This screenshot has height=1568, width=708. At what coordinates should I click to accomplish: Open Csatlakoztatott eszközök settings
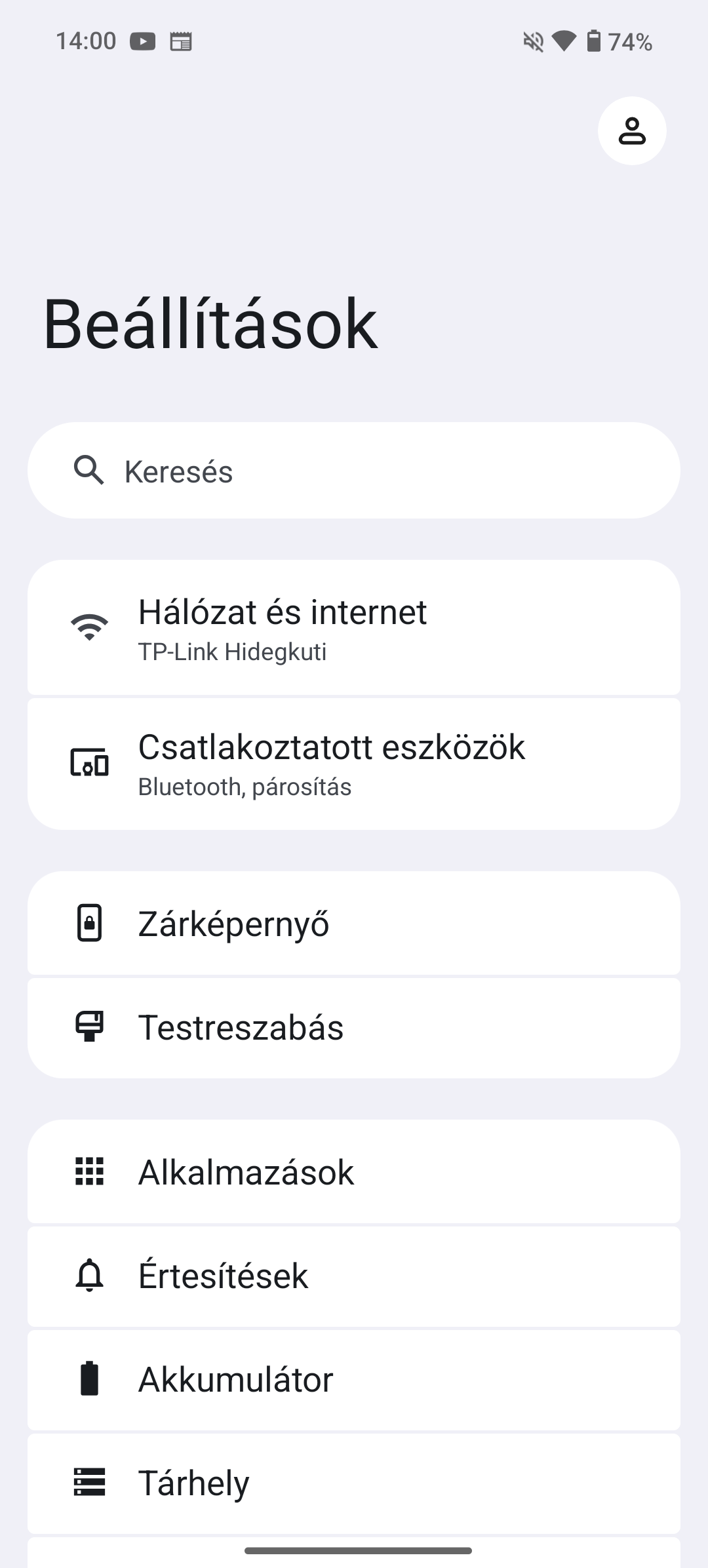coord(354,764)
